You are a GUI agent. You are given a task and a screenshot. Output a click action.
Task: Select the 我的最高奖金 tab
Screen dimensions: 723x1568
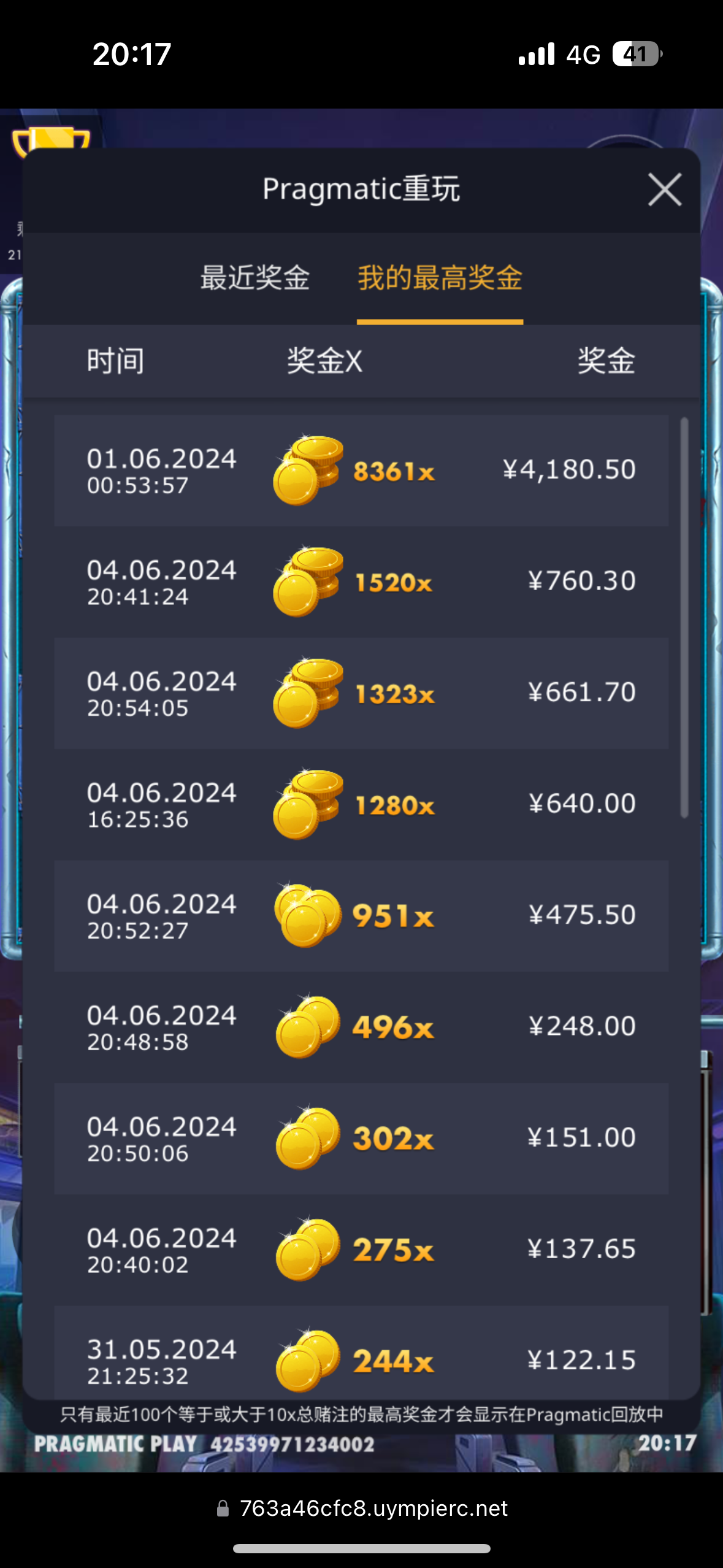pyautogui.click(x=440, y=278)
